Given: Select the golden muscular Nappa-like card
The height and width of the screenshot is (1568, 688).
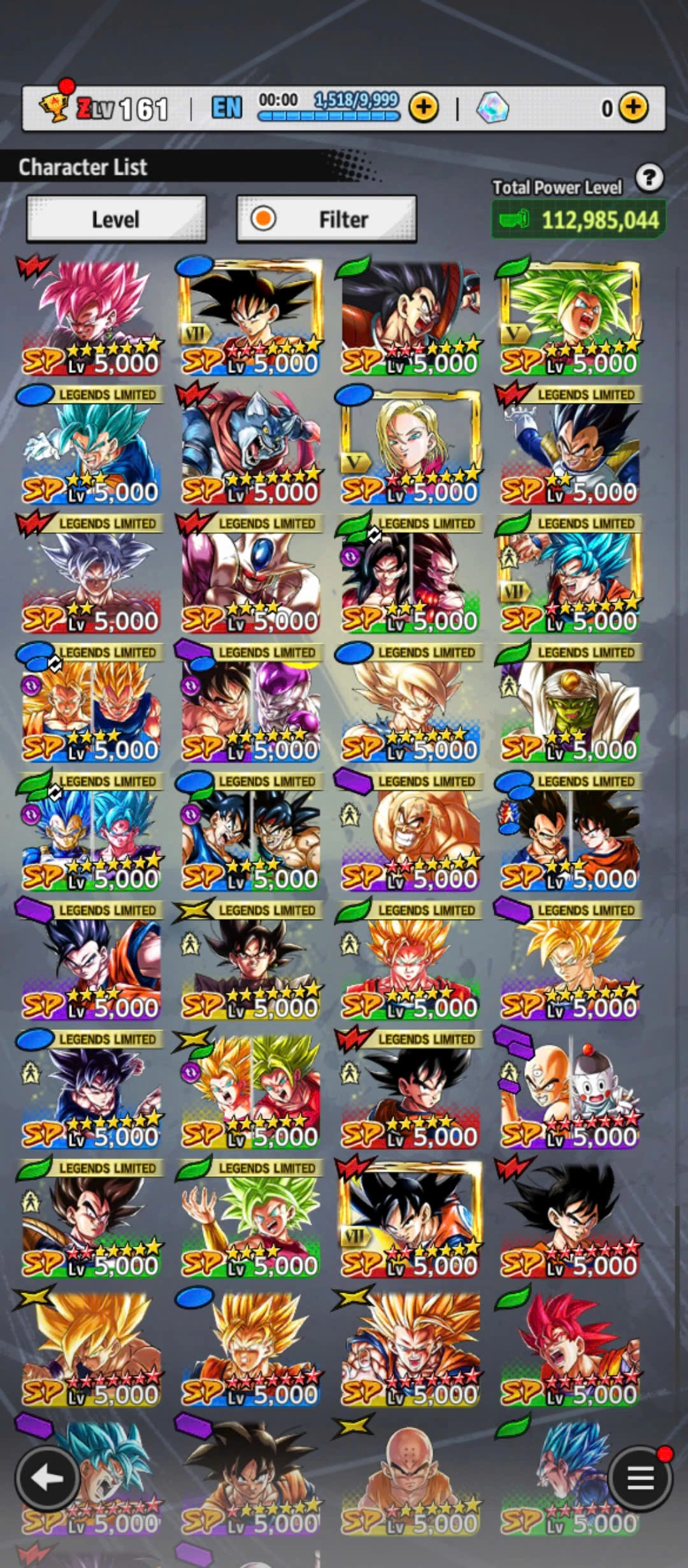Looking at the screenshot, I should pyautogui.click(x=410, y=832).
